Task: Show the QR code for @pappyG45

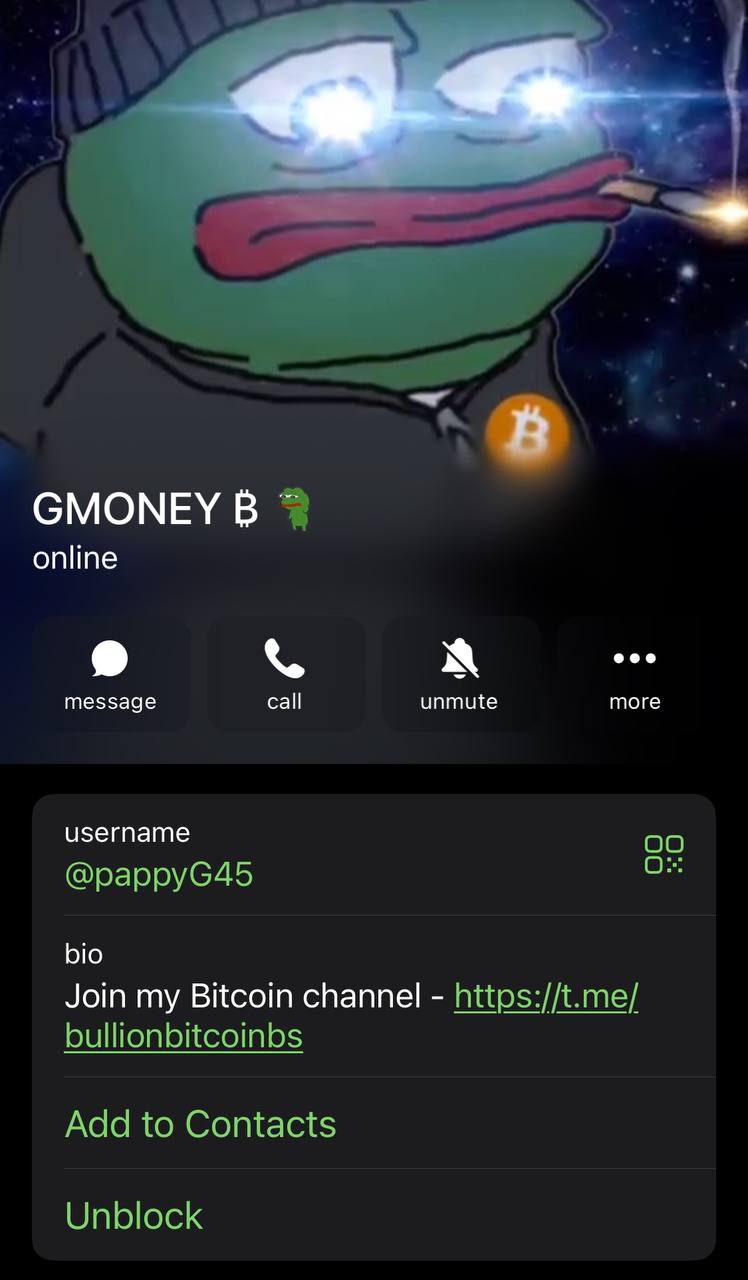Action: [664, 855]
